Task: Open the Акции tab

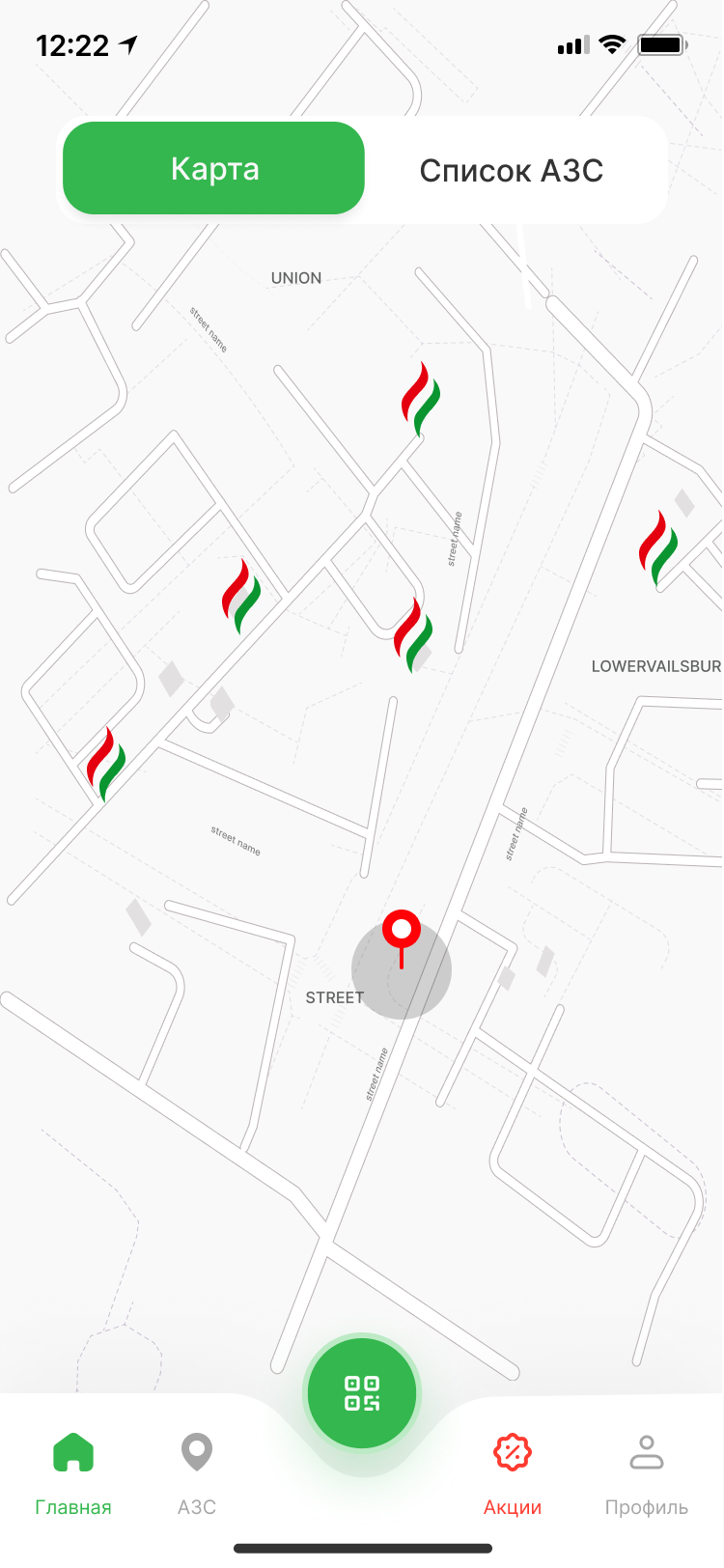Action: pos(513,1468)
